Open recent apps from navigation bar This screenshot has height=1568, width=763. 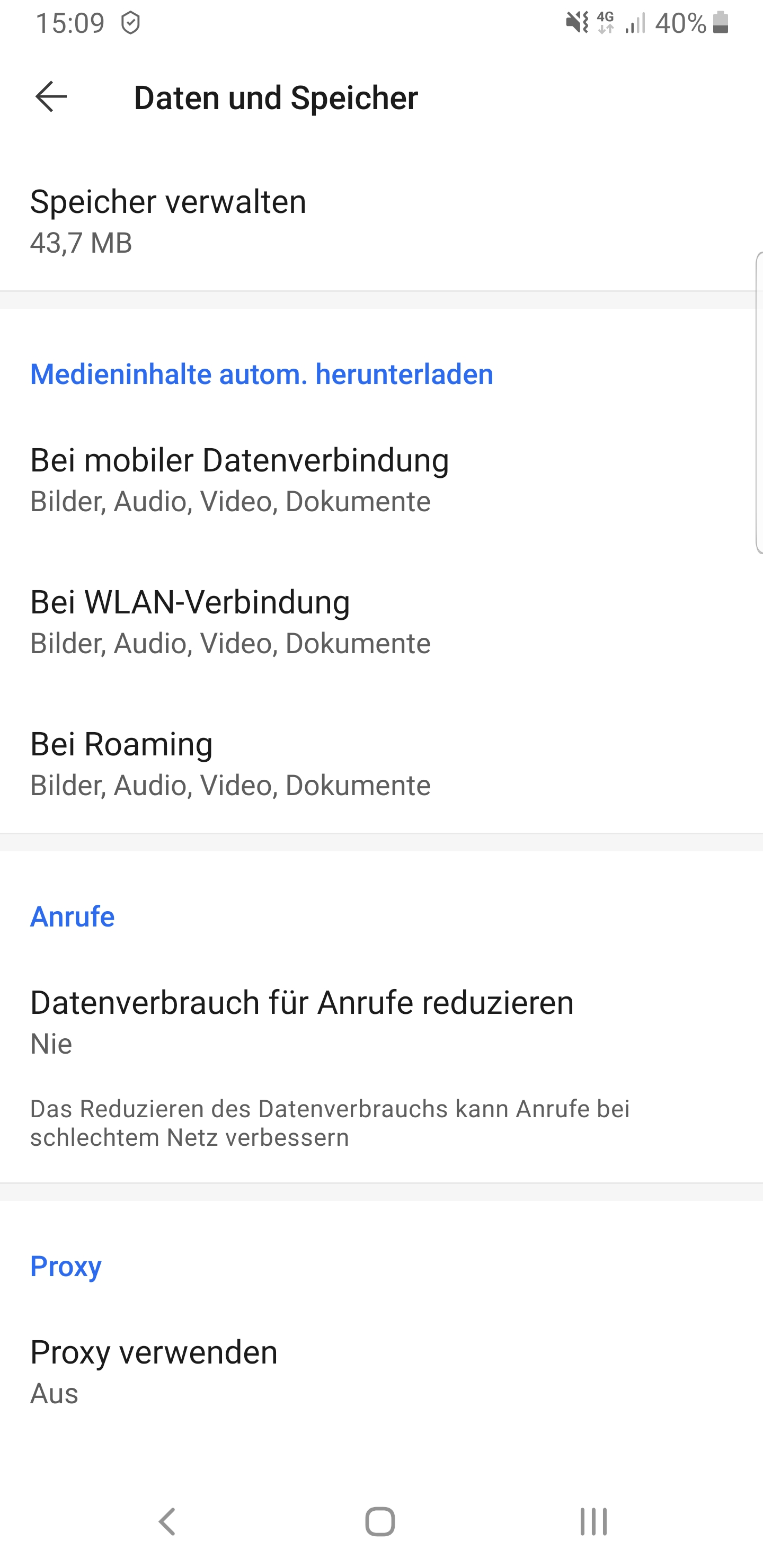[x=593, y=1521]
